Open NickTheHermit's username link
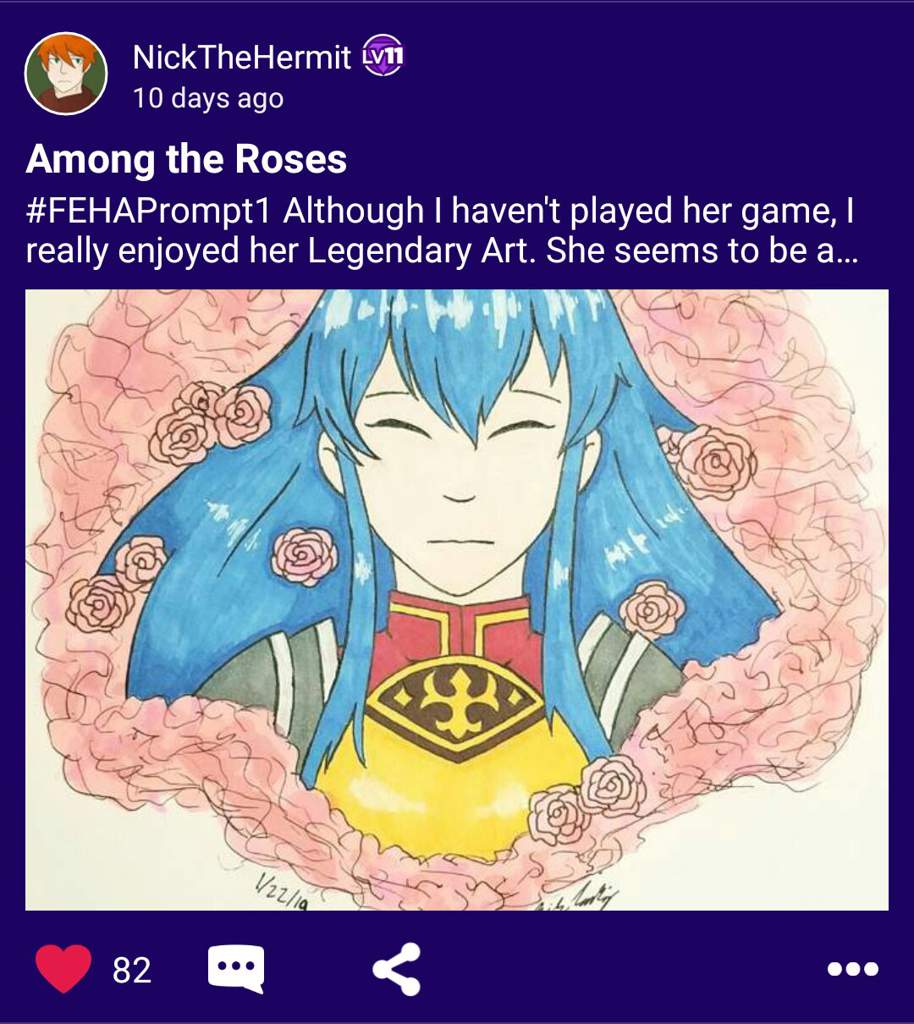The image size is (914, 1024). pyautogui.click(x=243, y=58)
